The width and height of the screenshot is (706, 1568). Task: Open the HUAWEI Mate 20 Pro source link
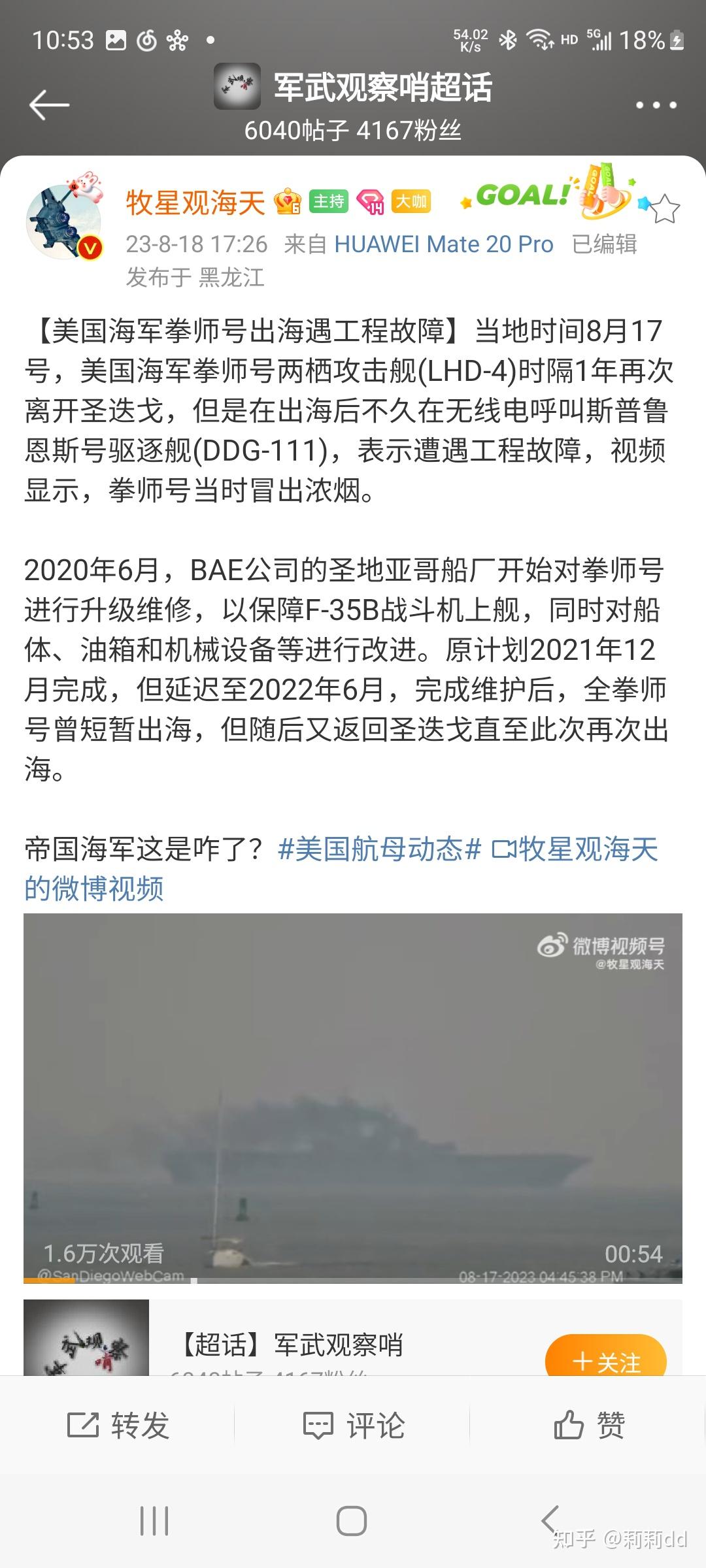click(444, 244)
